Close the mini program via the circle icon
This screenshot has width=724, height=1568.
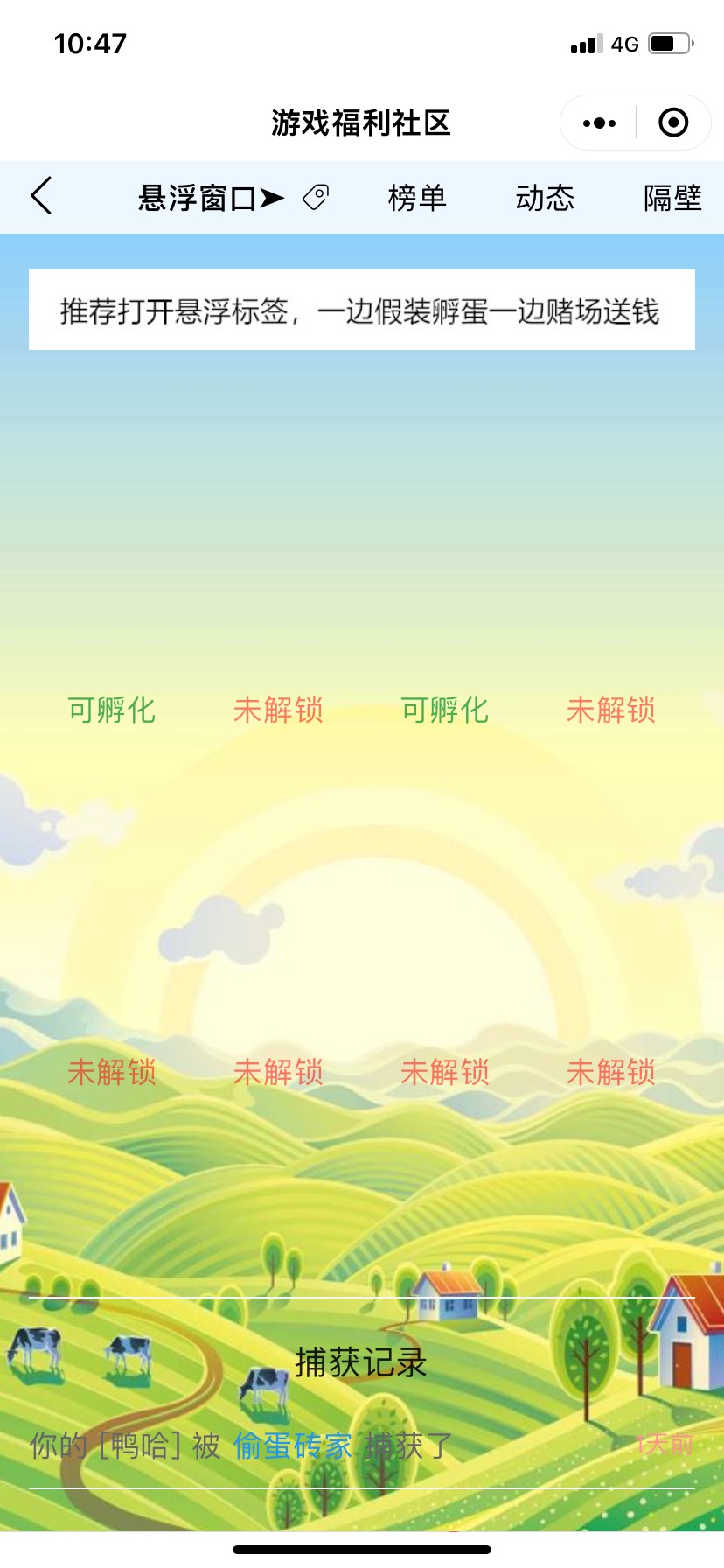(x=672, y=123)
